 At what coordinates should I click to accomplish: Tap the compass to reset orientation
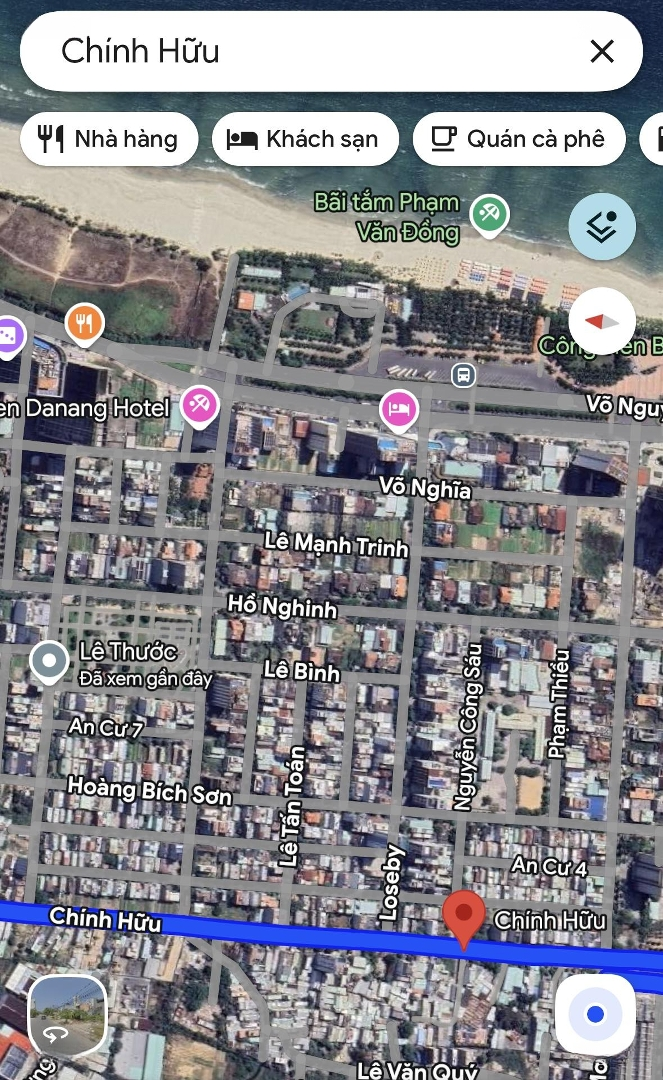[601, 320]
